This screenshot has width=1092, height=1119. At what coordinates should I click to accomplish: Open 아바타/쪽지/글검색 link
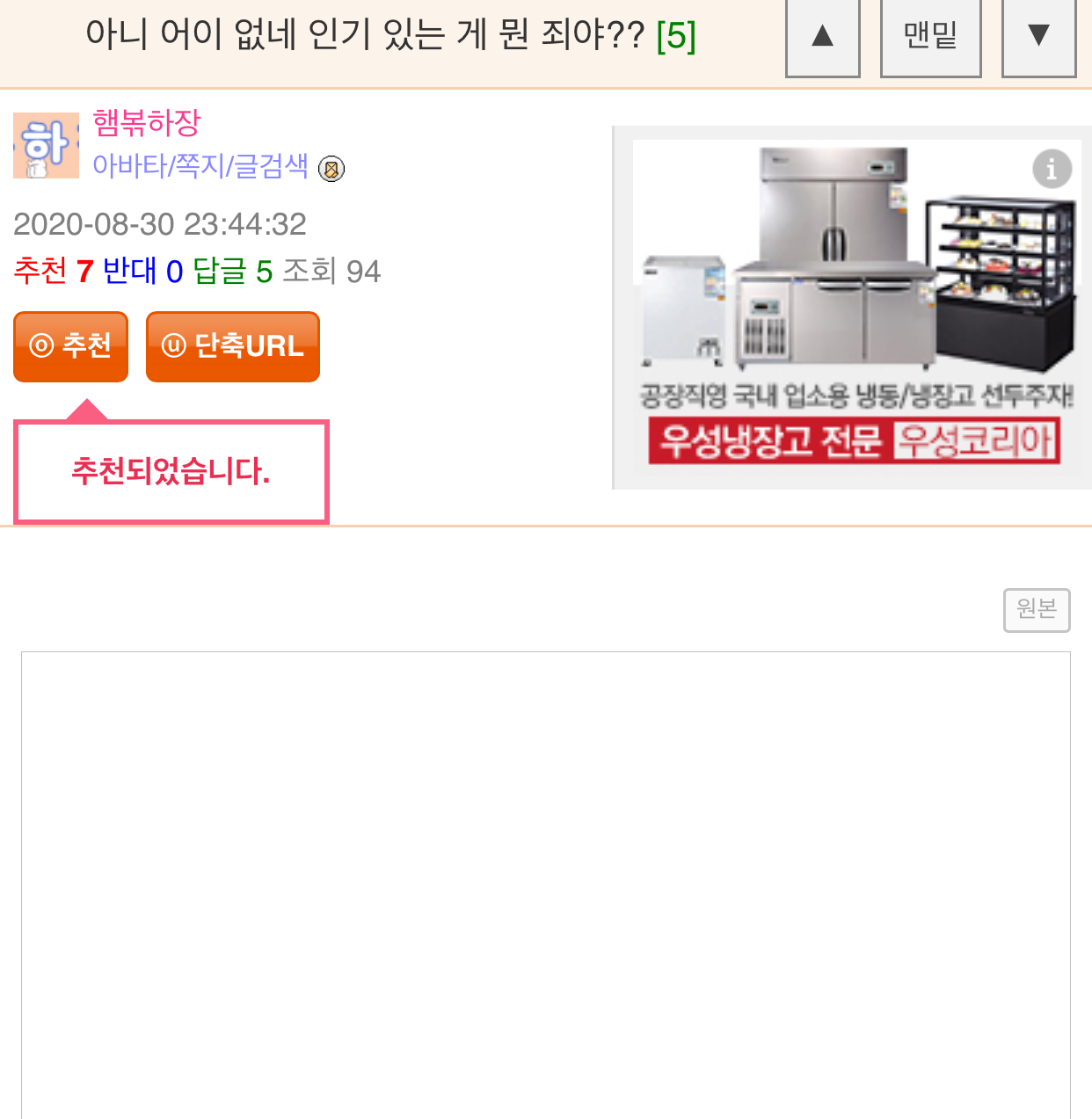click(x=200, y=165)
